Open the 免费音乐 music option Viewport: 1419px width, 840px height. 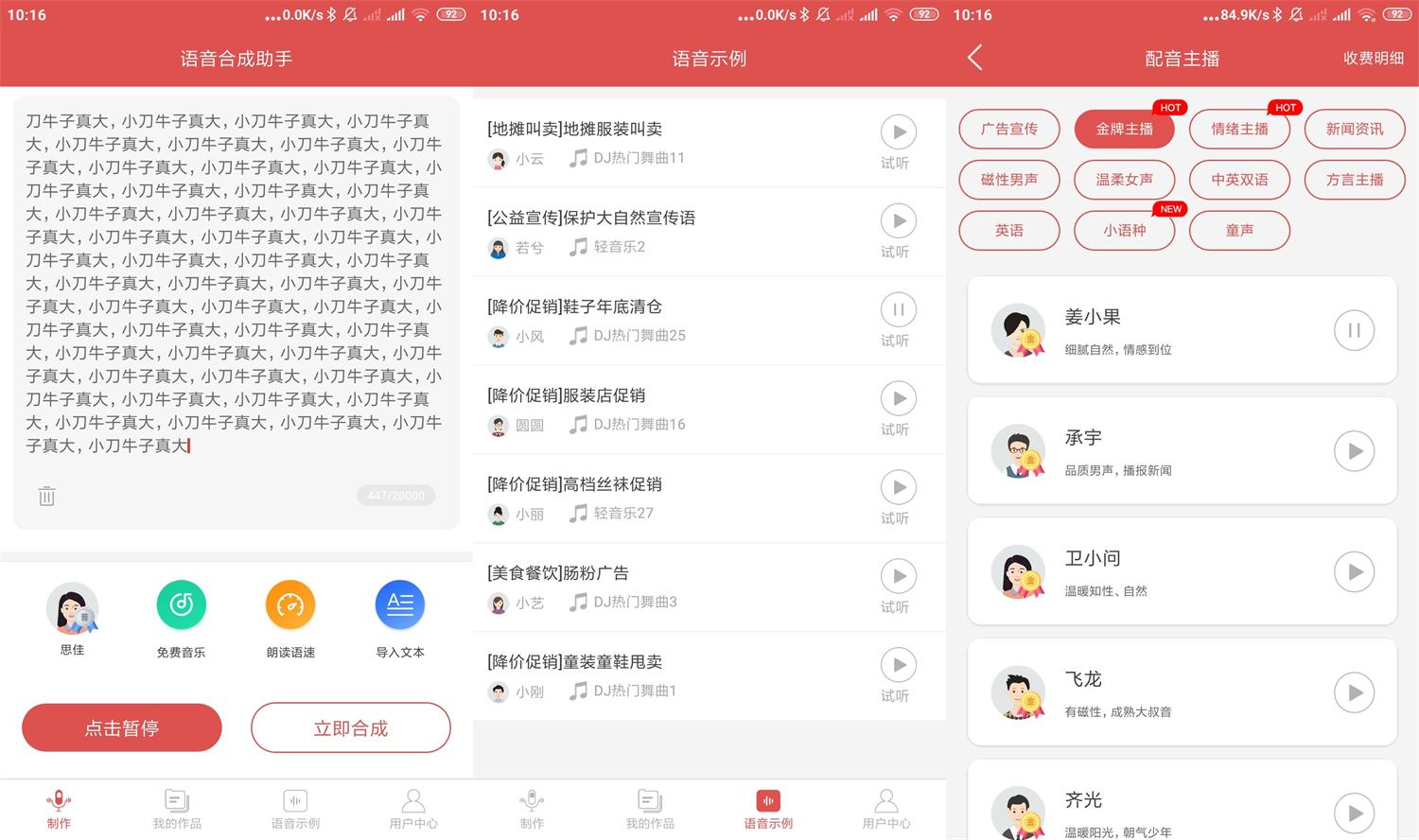pos(181,606)
